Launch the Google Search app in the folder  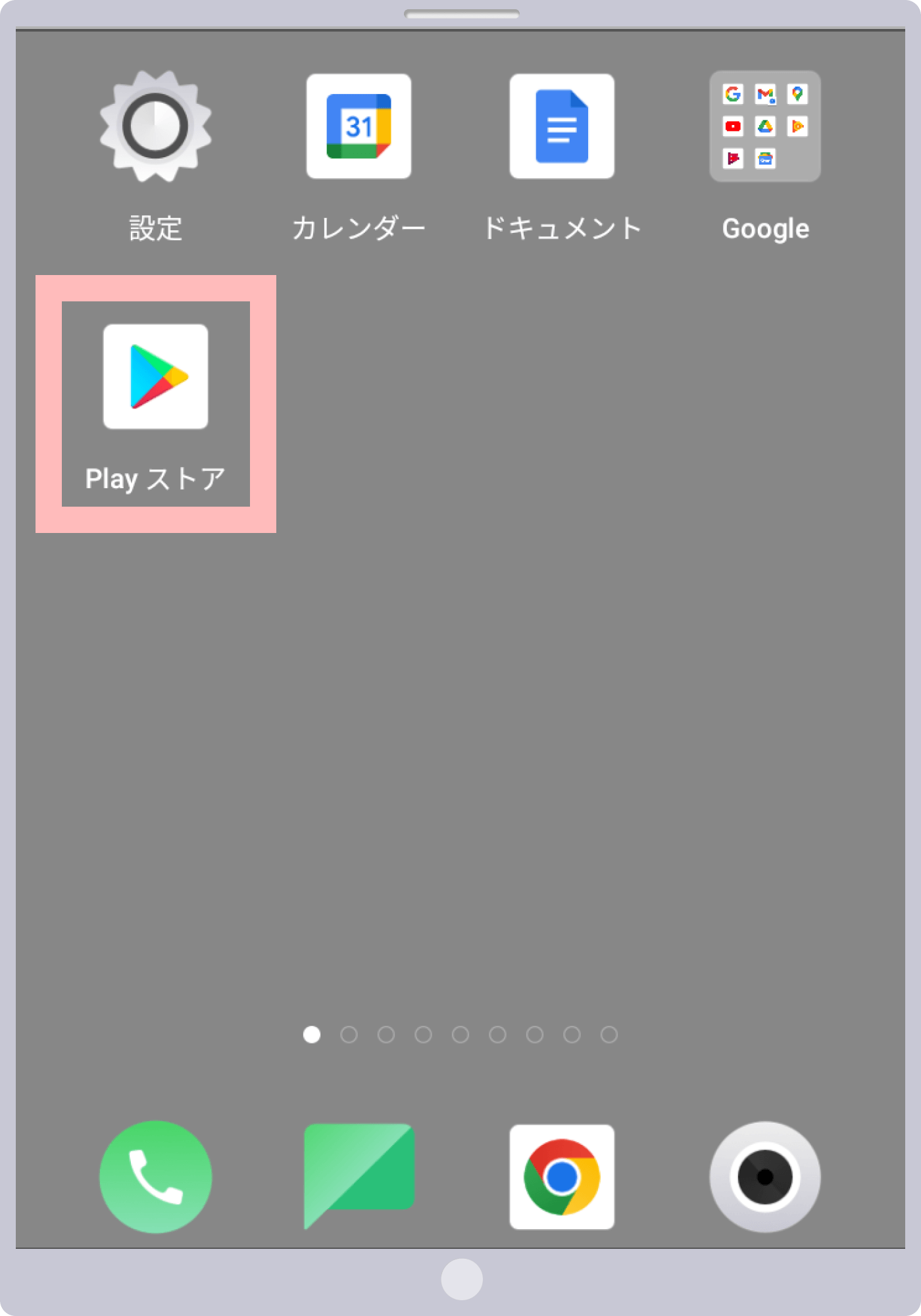click(x=733, y=94)
